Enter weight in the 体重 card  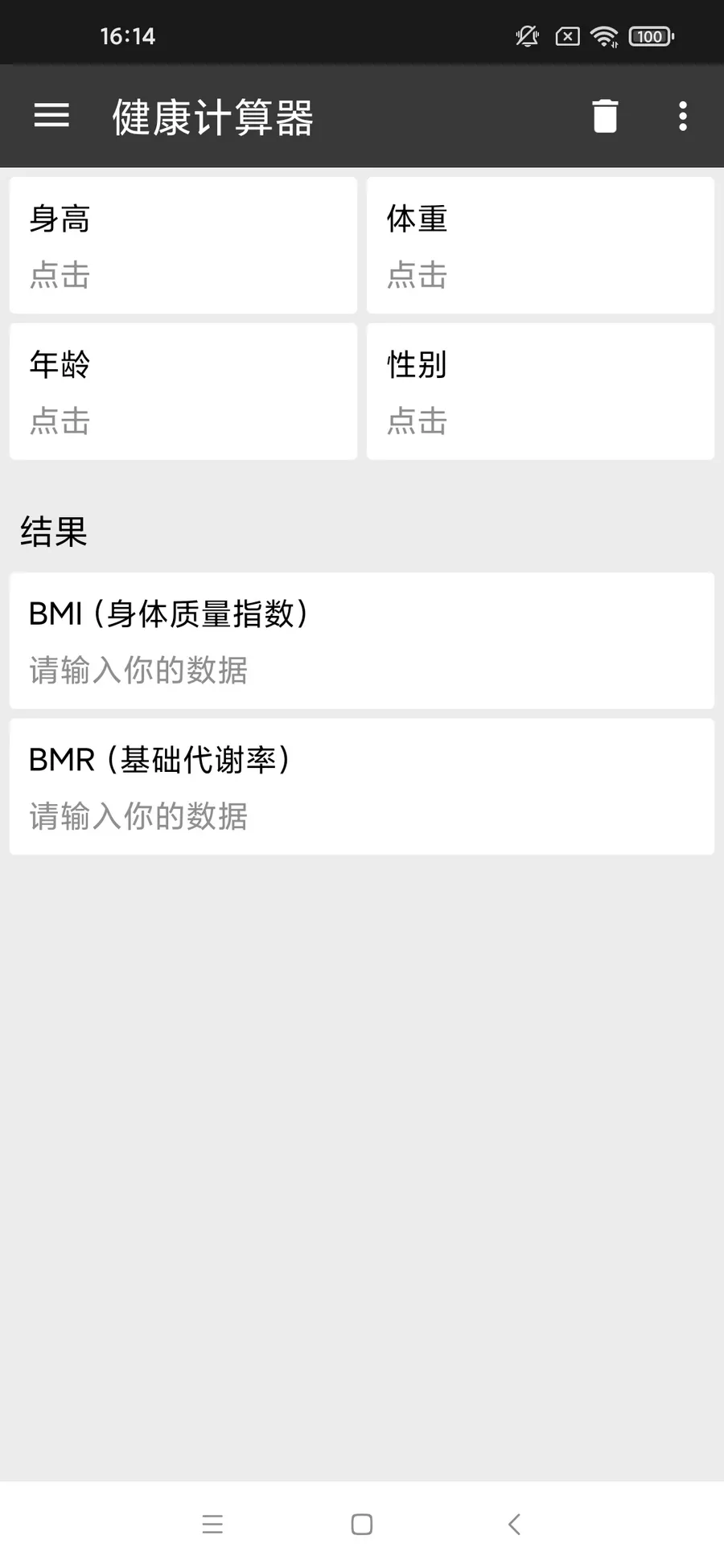pyautogui.click(x=540, y=245)
